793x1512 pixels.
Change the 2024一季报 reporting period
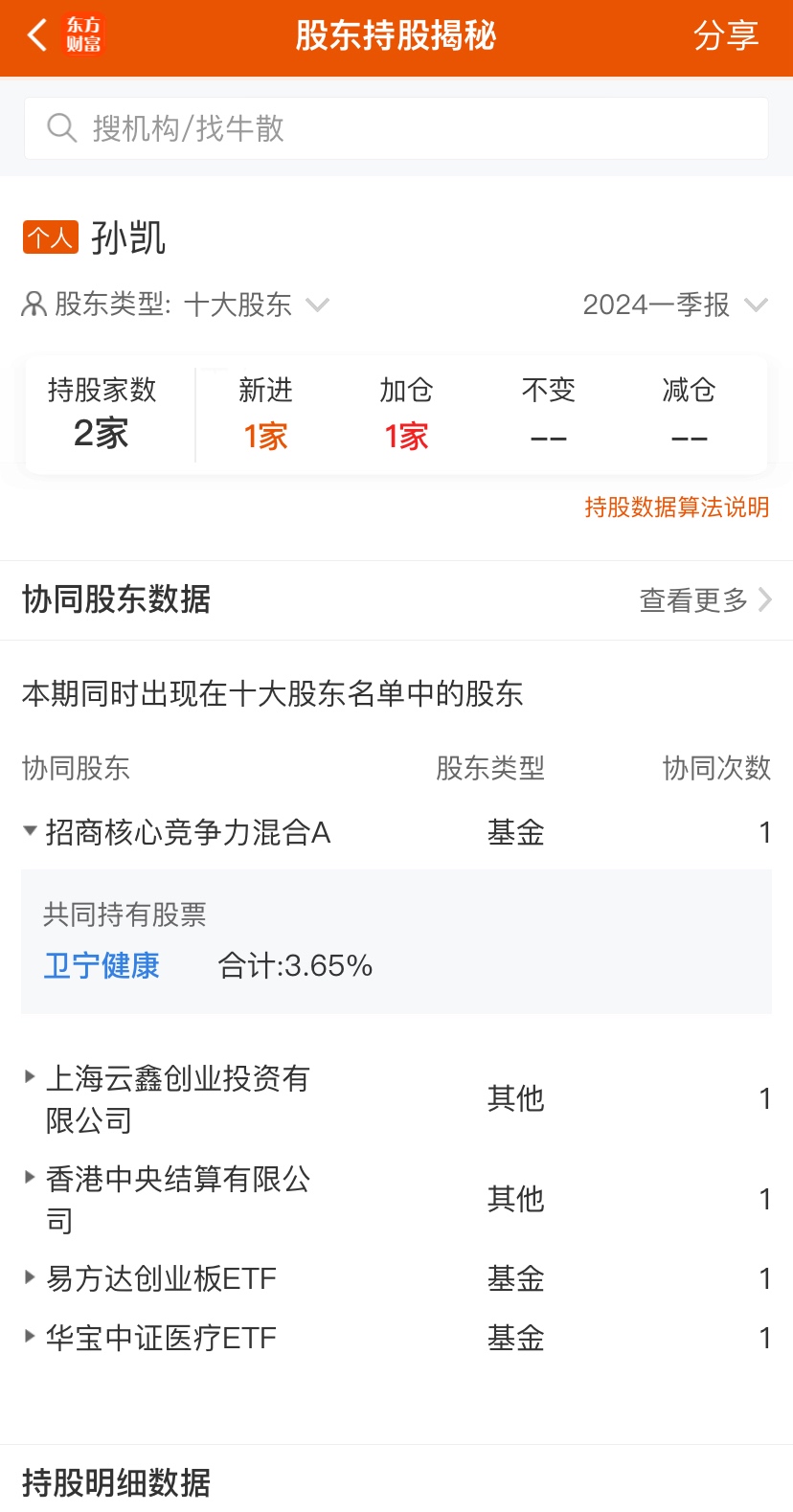(x=675, y=305)
